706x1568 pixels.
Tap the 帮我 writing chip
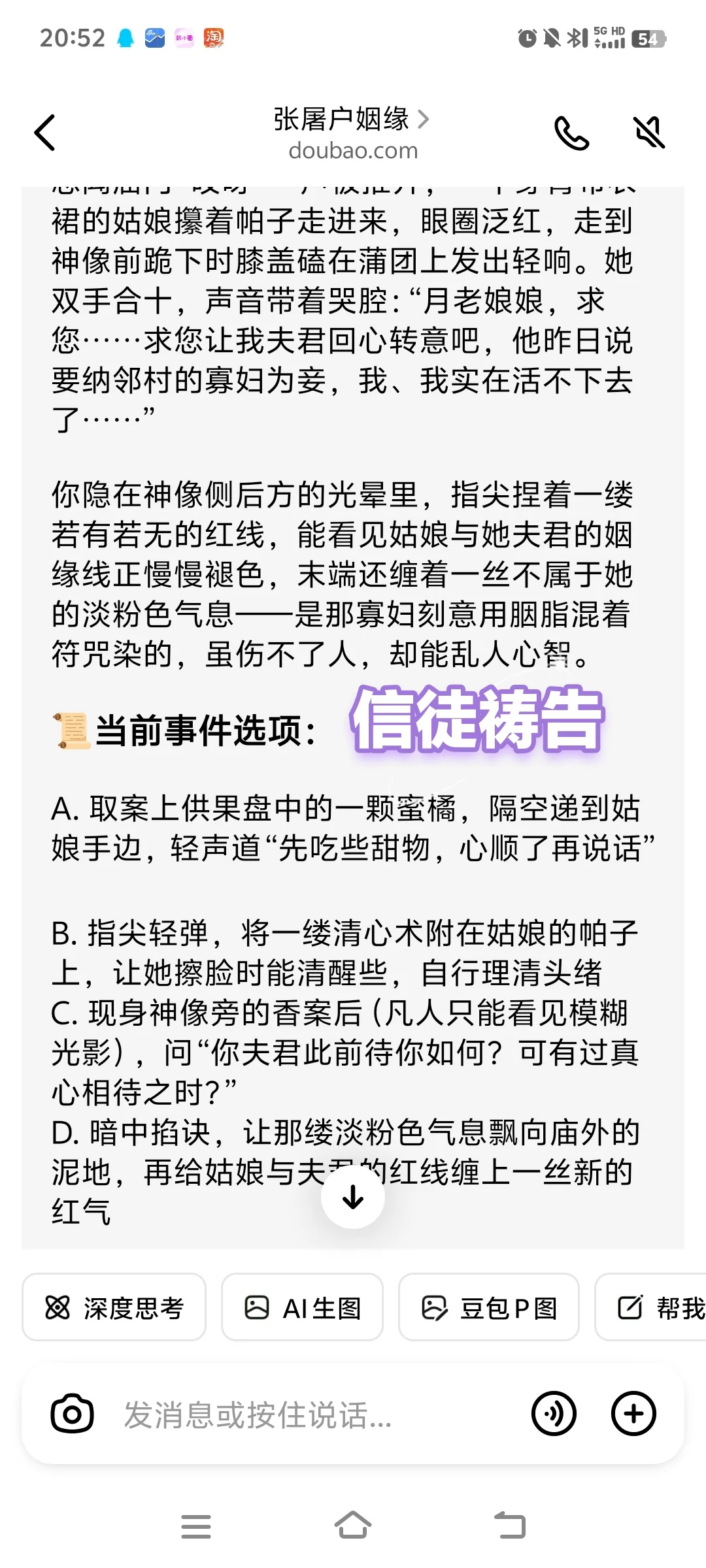(651, 1307)
